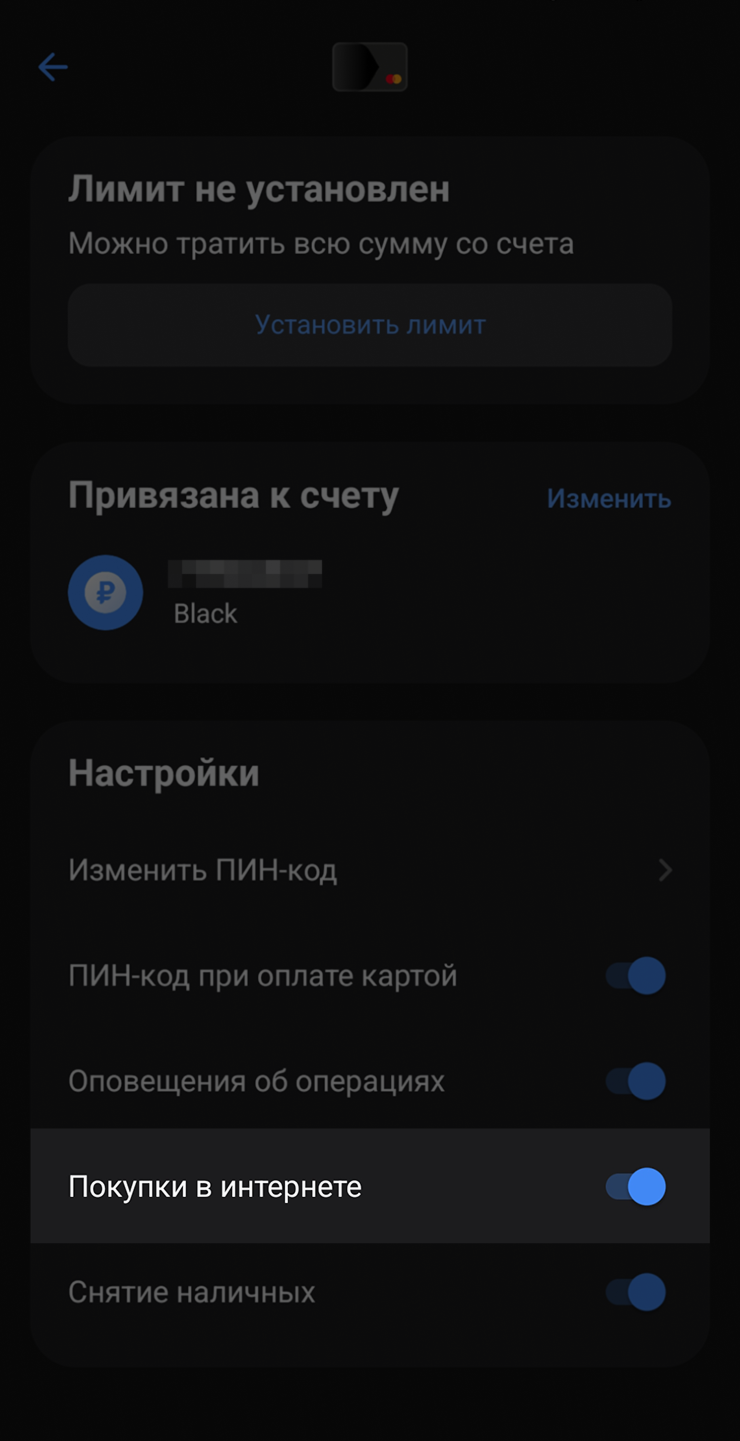Image resolution: width=740 pixels, height=1441 pixels.
Task: Switch off «Снятие наличных» toggle
Action: [x=636, y=1293]
